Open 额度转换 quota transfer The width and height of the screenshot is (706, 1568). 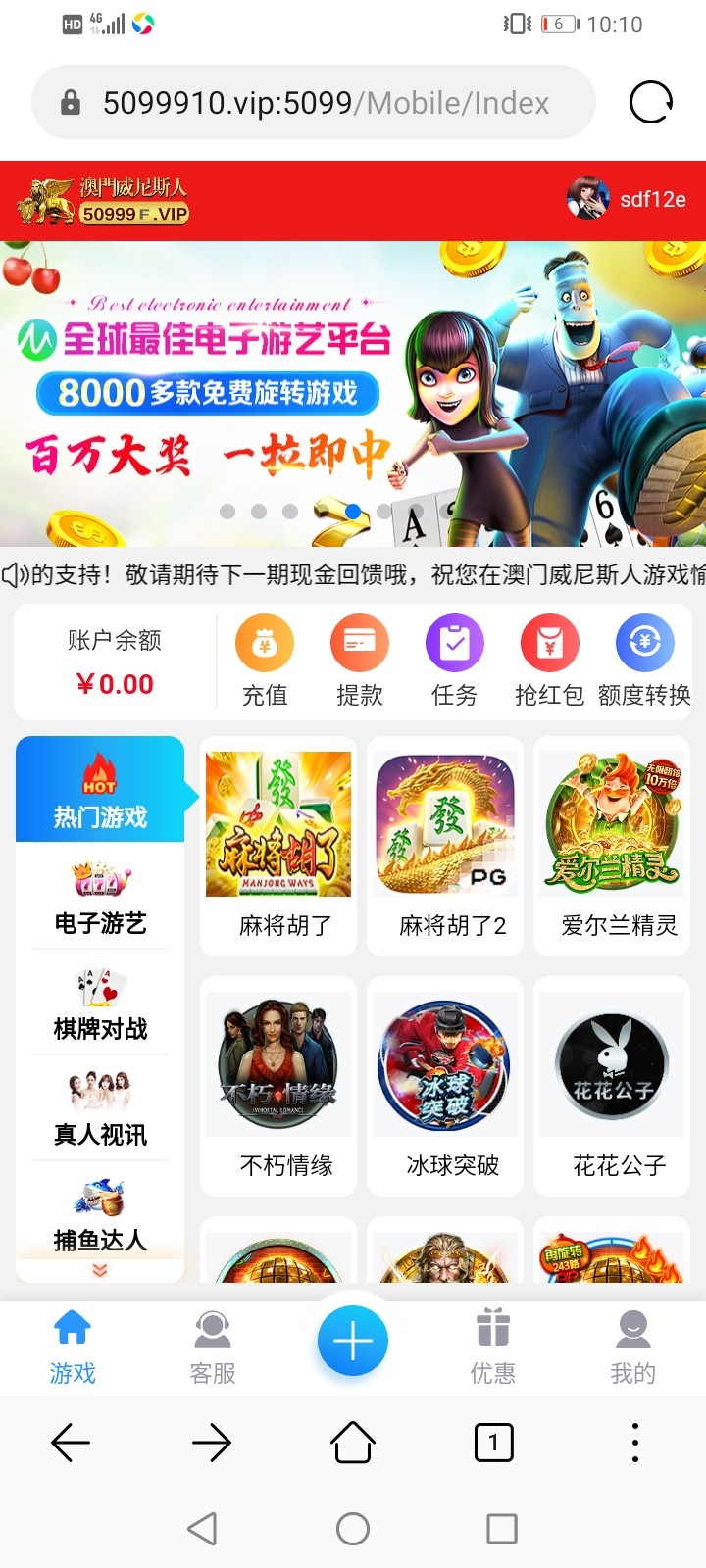644,661
